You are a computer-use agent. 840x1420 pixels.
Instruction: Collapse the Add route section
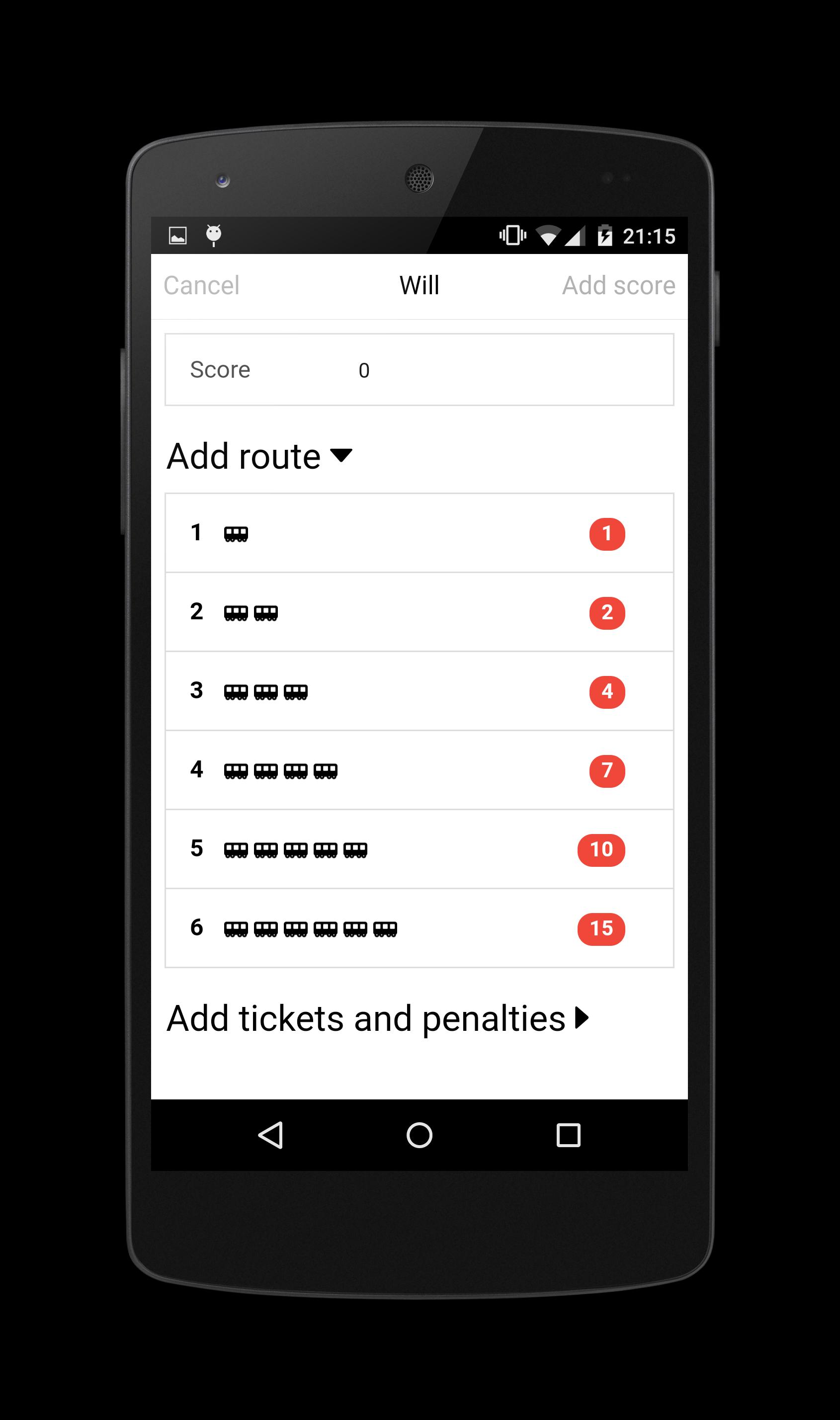[x=259, y=456]
